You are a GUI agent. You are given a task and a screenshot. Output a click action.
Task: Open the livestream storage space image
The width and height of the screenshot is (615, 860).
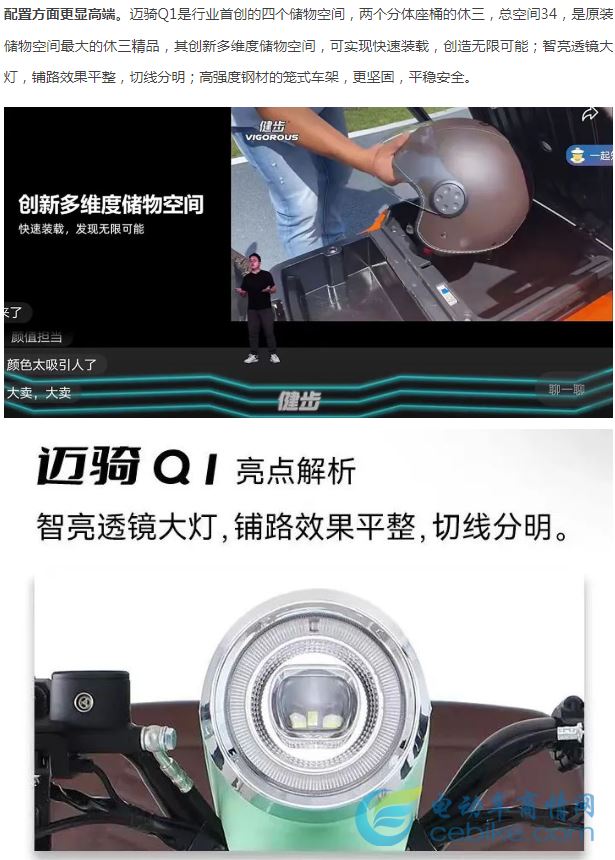click(x=308, y=262)
